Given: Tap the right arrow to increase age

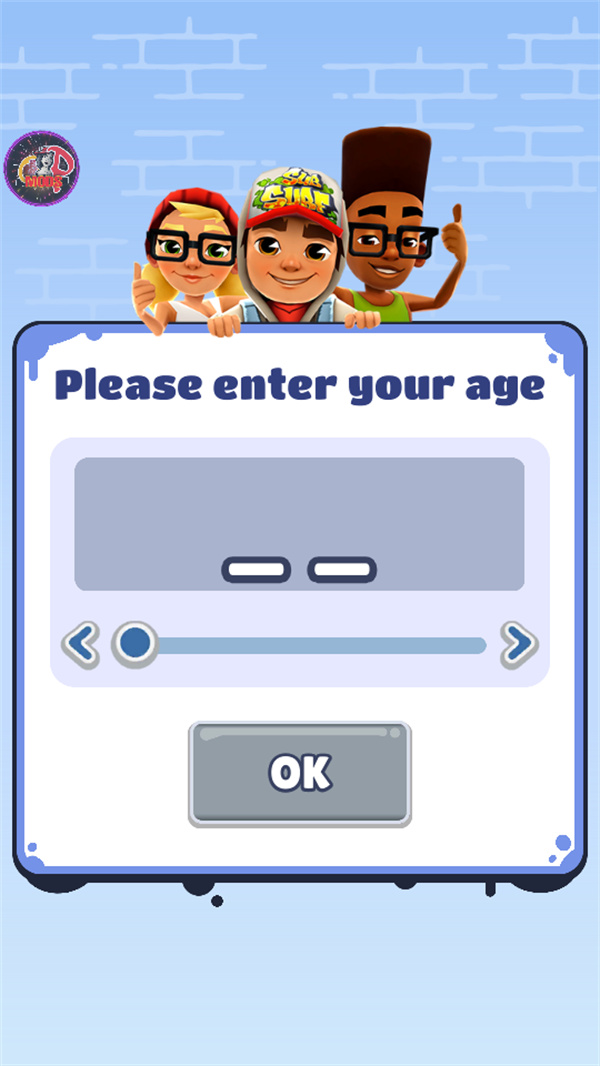Looking at the screenshot, I should pyautogui.click(x=518, y=645).
